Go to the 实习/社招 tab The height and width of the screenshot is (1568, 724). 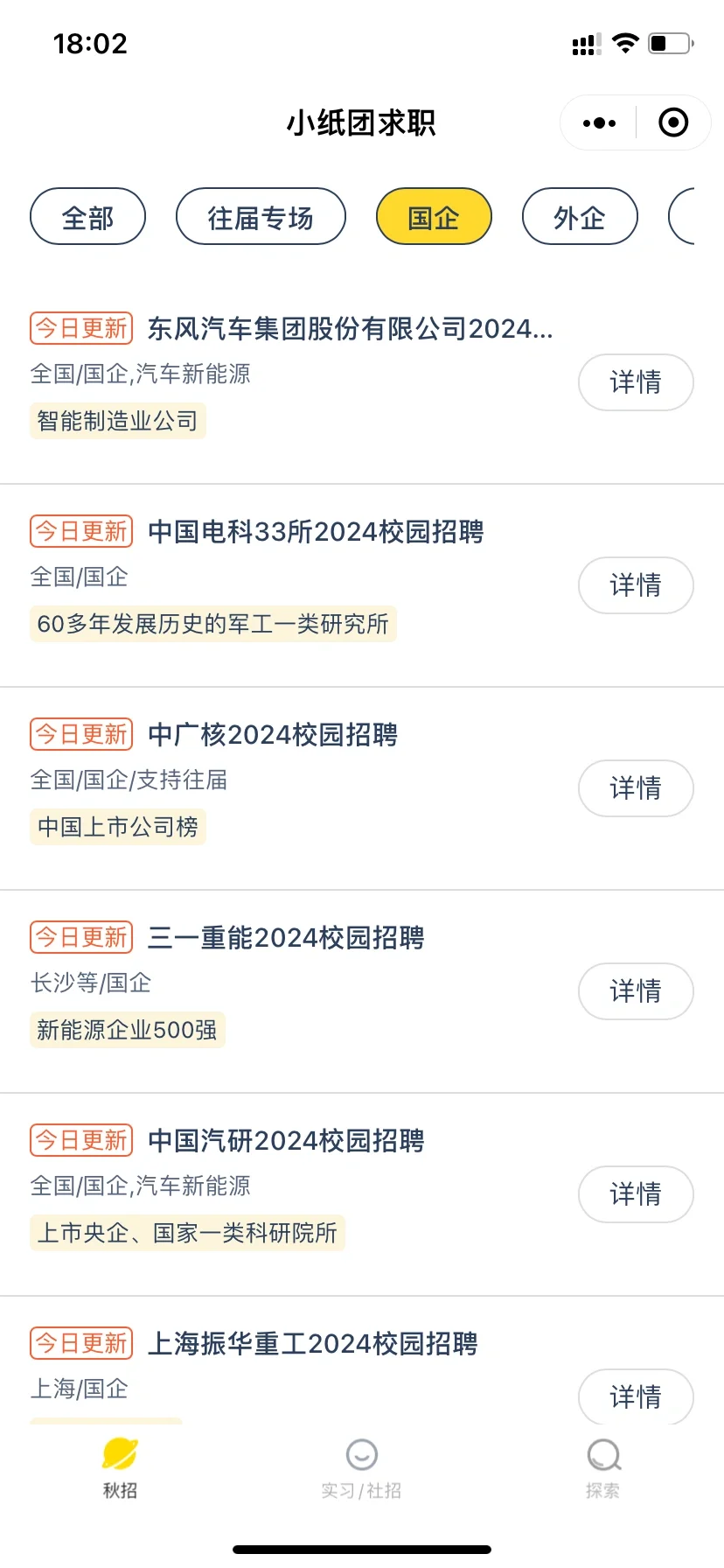pyautogui.click(x=361, y=1468)
